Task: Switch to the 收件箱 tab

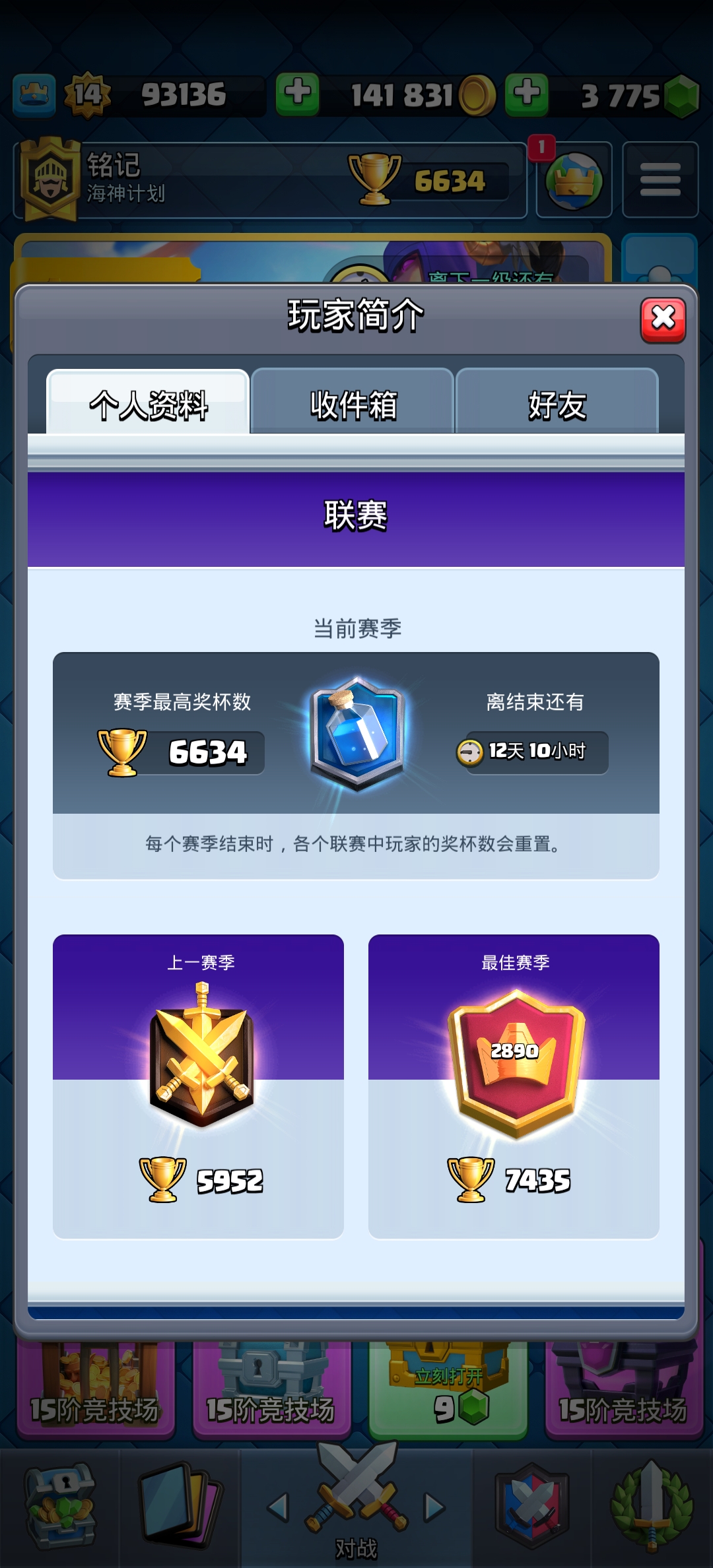Action: (x=353, y=404)
